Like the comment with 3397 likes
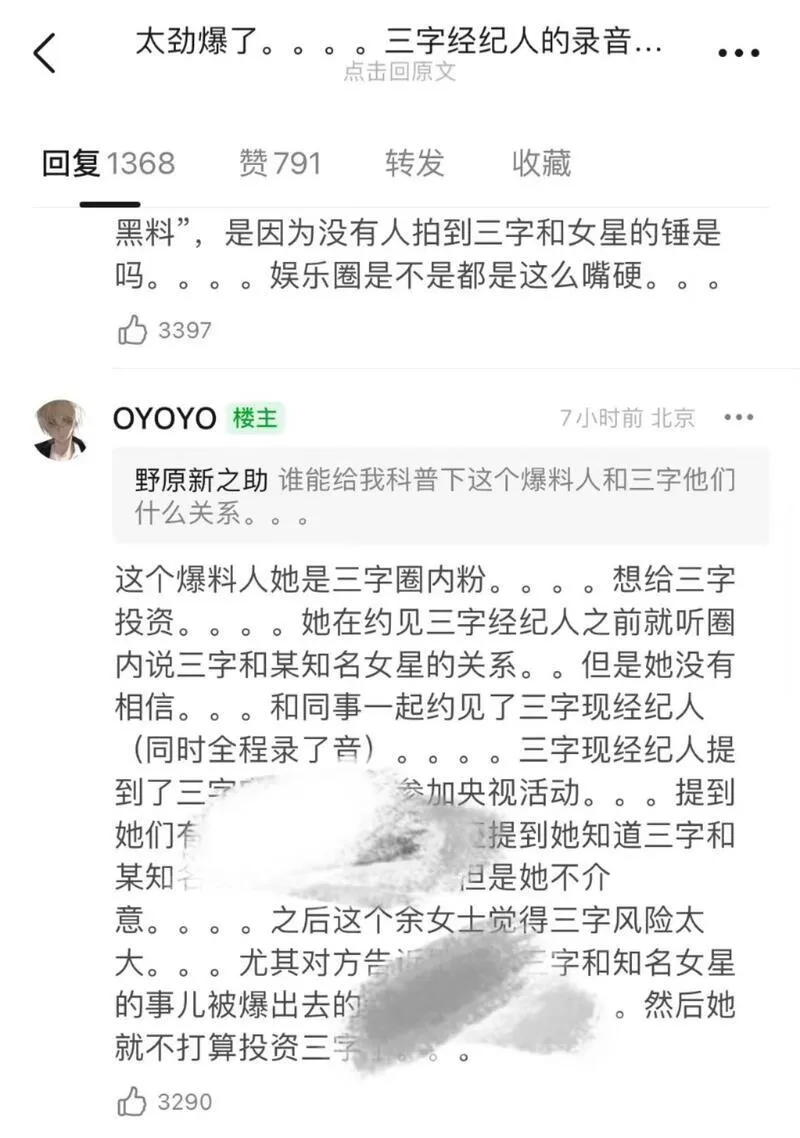Image resolution: width=800 pixels, height=1138 pixels. coord(133,330)
